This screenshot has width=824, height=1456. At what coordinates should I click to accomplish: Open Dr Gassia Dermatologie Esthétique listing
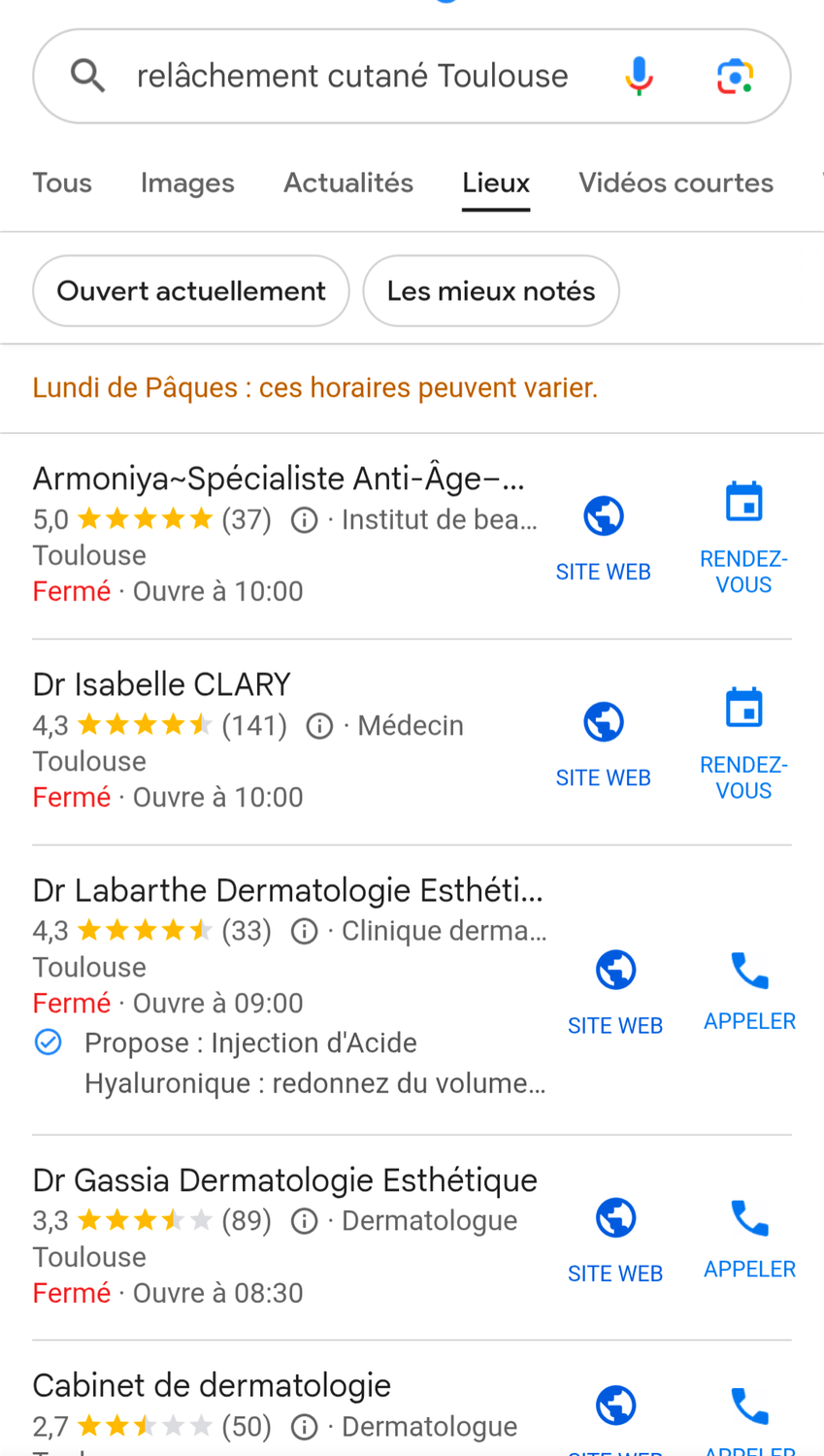tap(284, 1180)
